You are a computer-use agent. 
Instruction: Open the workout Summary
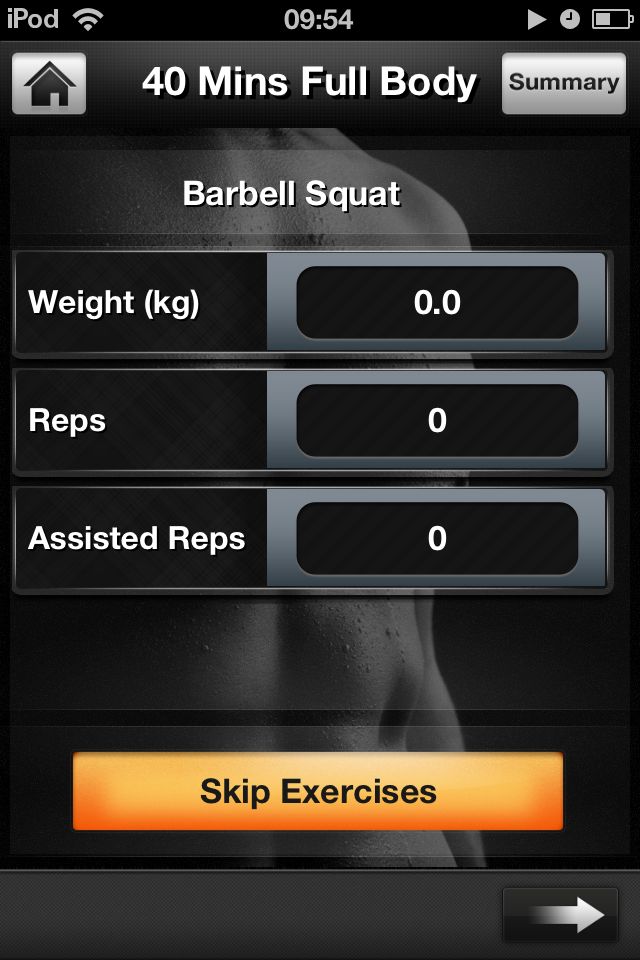[563, 83]
